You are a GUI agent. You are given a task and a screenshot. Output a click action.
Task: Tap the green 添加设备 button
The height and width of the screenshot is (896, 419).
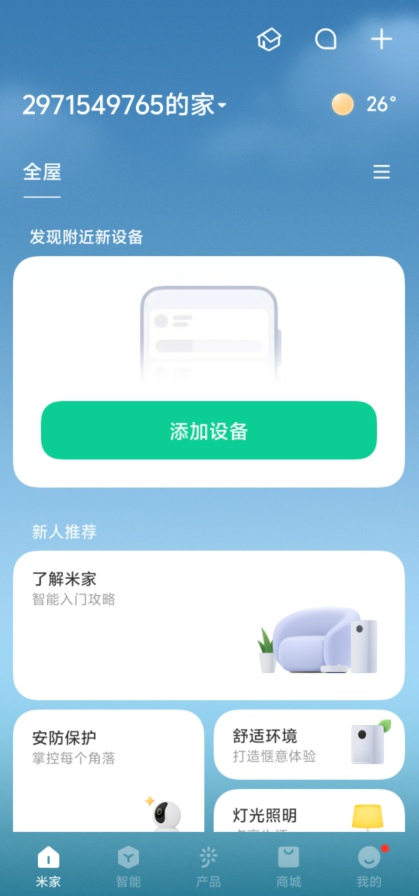click(x=209, y=430)
